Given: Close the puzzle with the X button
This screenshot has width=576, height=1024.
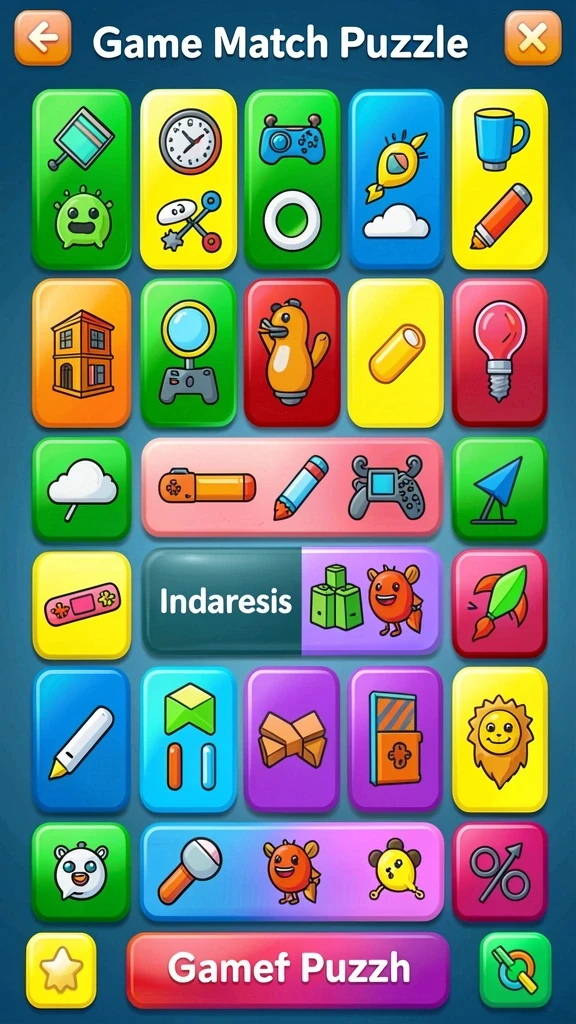Looking at the screenshot, I should pos(533,38).
